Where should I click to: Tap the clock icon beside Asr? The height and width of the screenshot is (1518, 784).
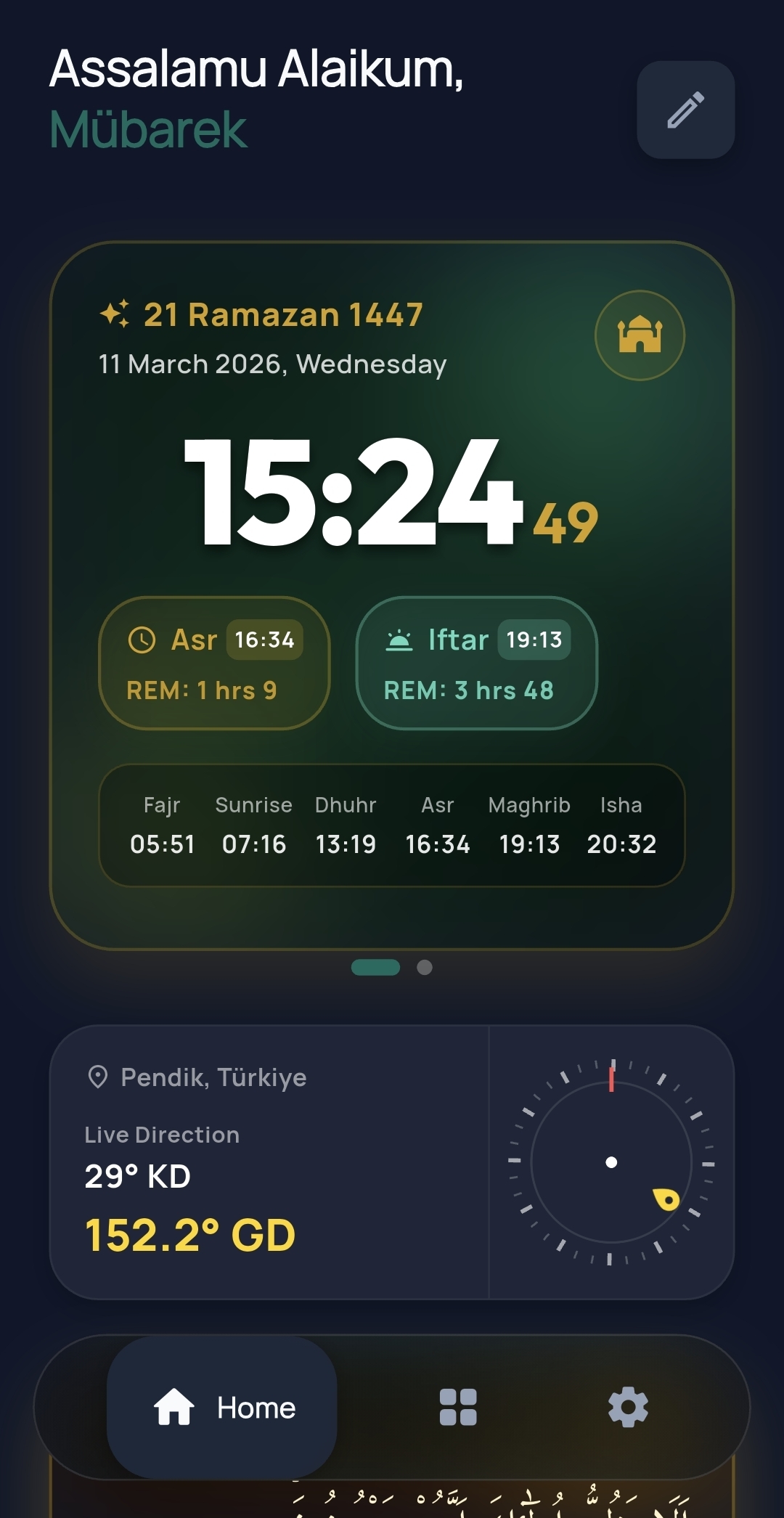142,640
